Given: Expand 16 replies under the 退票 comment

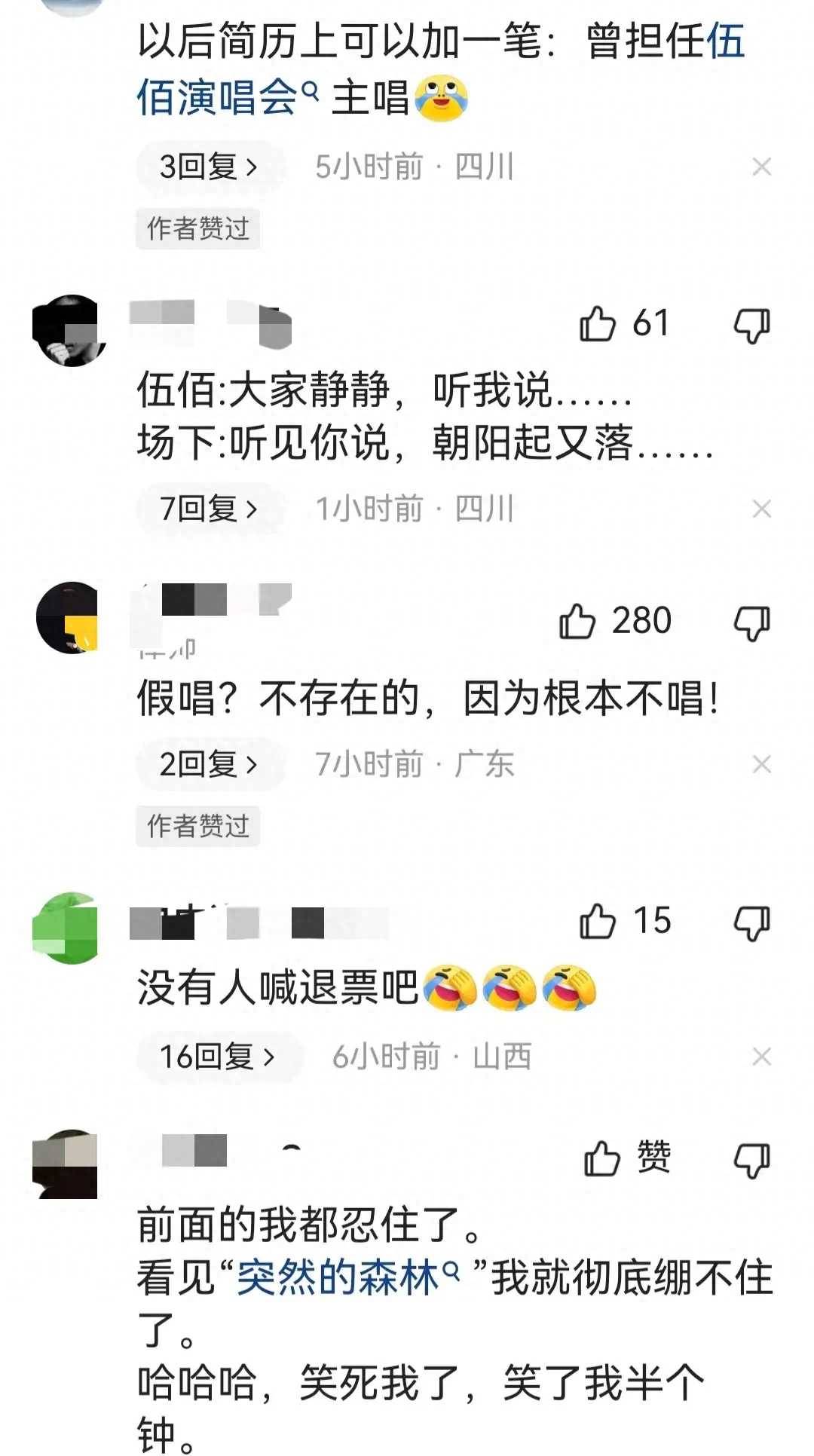Looking at the screenshot, I should pos(218,1057).
